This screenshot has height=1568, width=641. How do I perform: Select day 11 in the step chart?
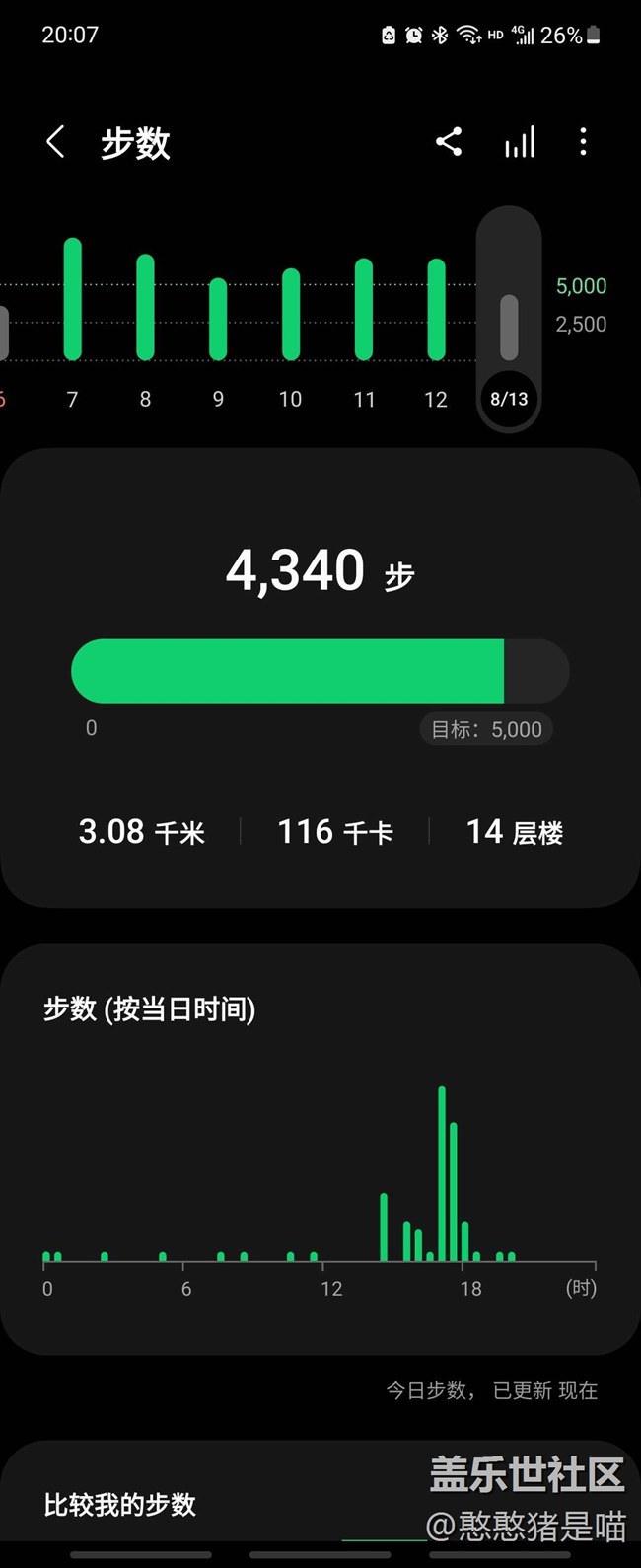coord(364,309)
